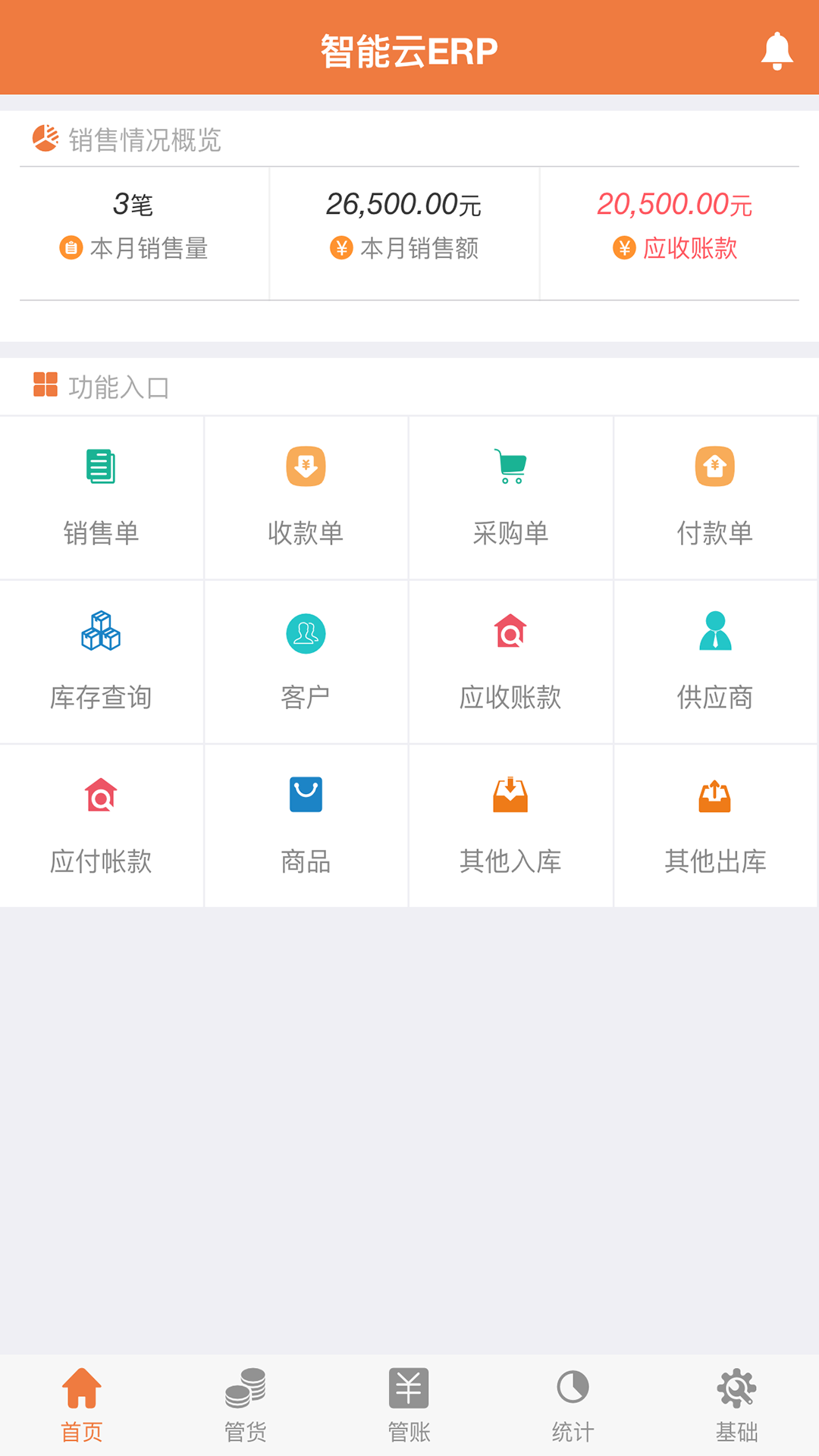The width and height of the screenshot is (819, 1456).
Task: Switch to the 管货 tab
Action: tap(245, 1404)
